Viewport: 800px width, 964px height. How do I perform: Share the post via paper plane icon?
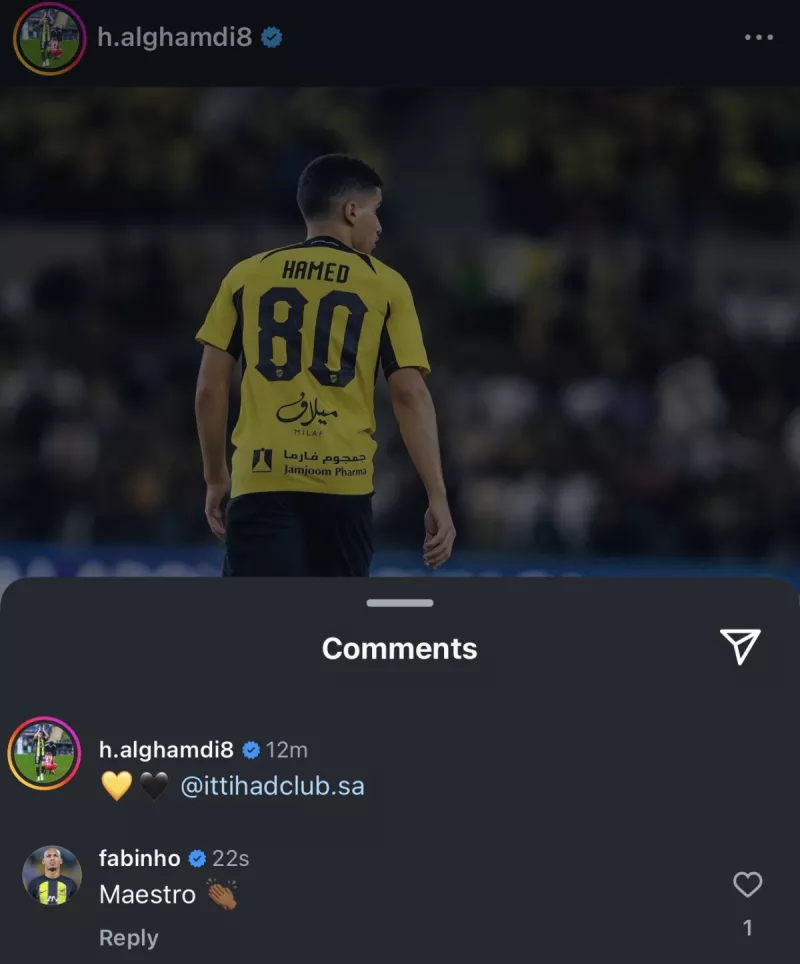740,647
